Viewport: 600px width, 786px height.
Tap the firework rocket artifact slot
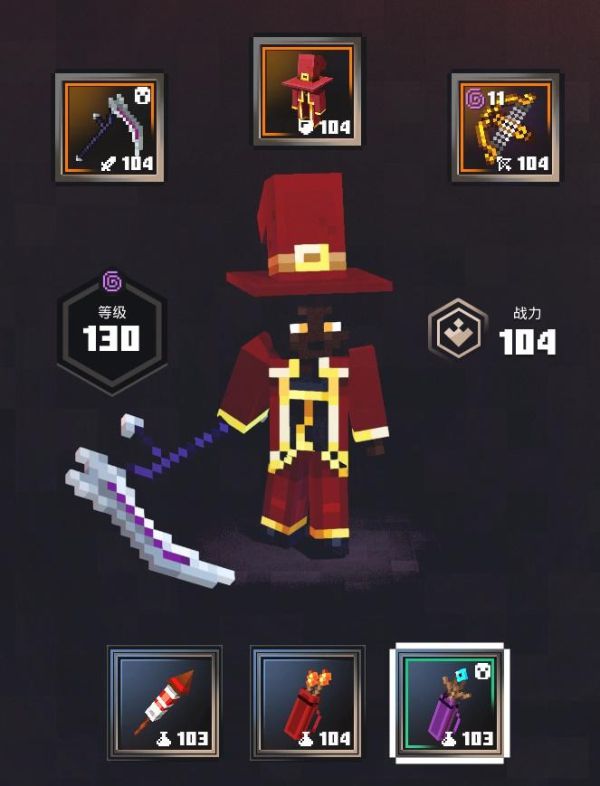[165, 703]
